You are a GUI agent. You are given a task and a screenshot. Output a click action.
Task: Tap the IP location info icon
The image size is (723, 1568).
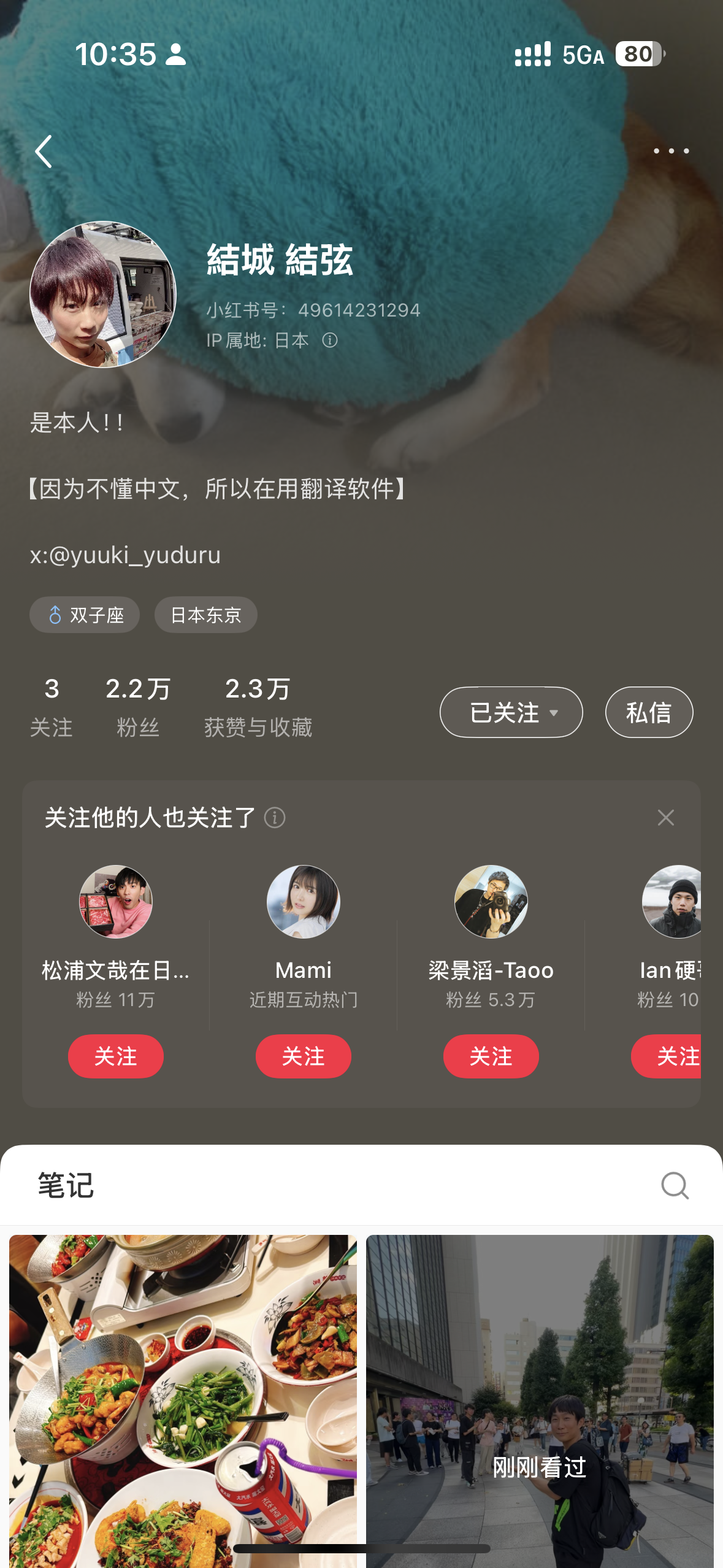tap(330, 340)
